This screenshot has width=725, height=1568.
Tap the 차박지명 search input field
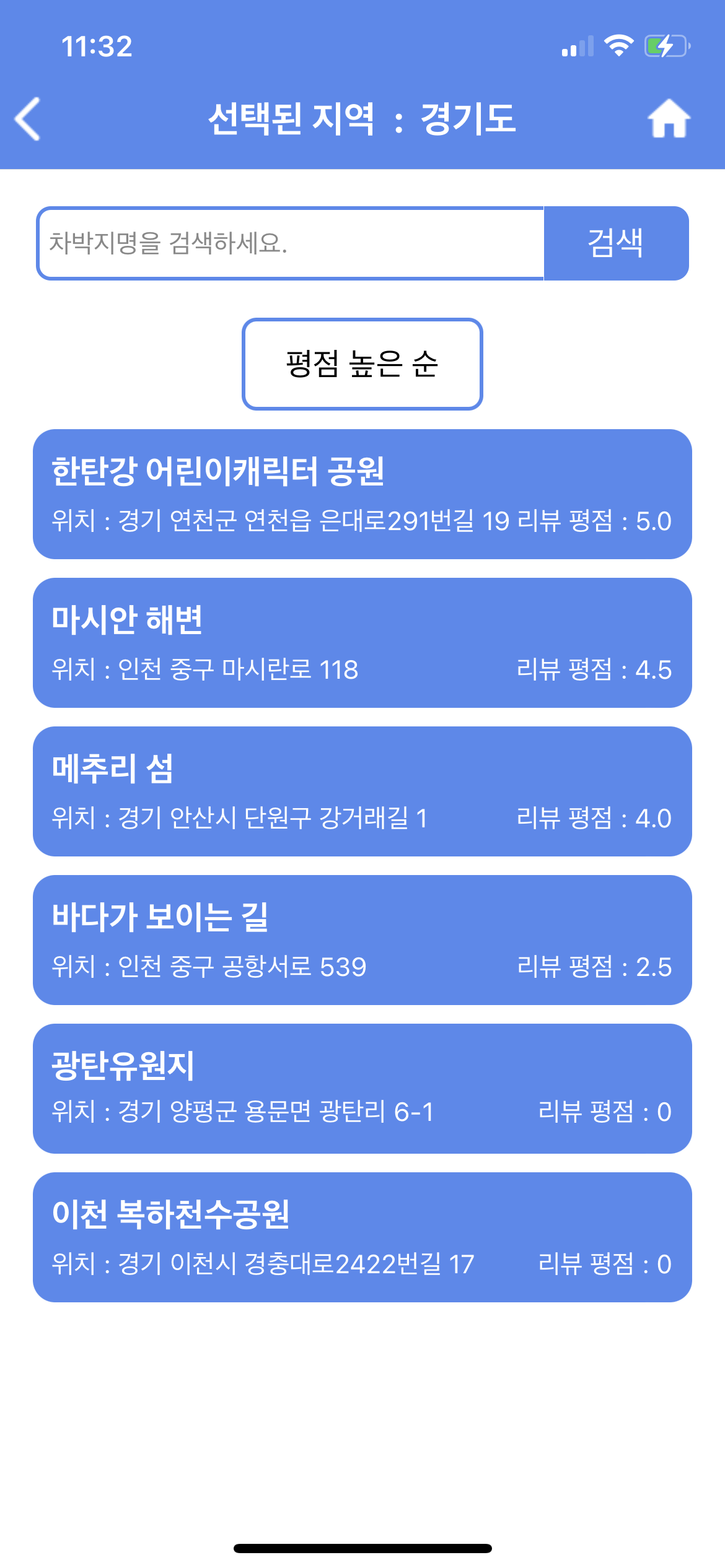291,243
